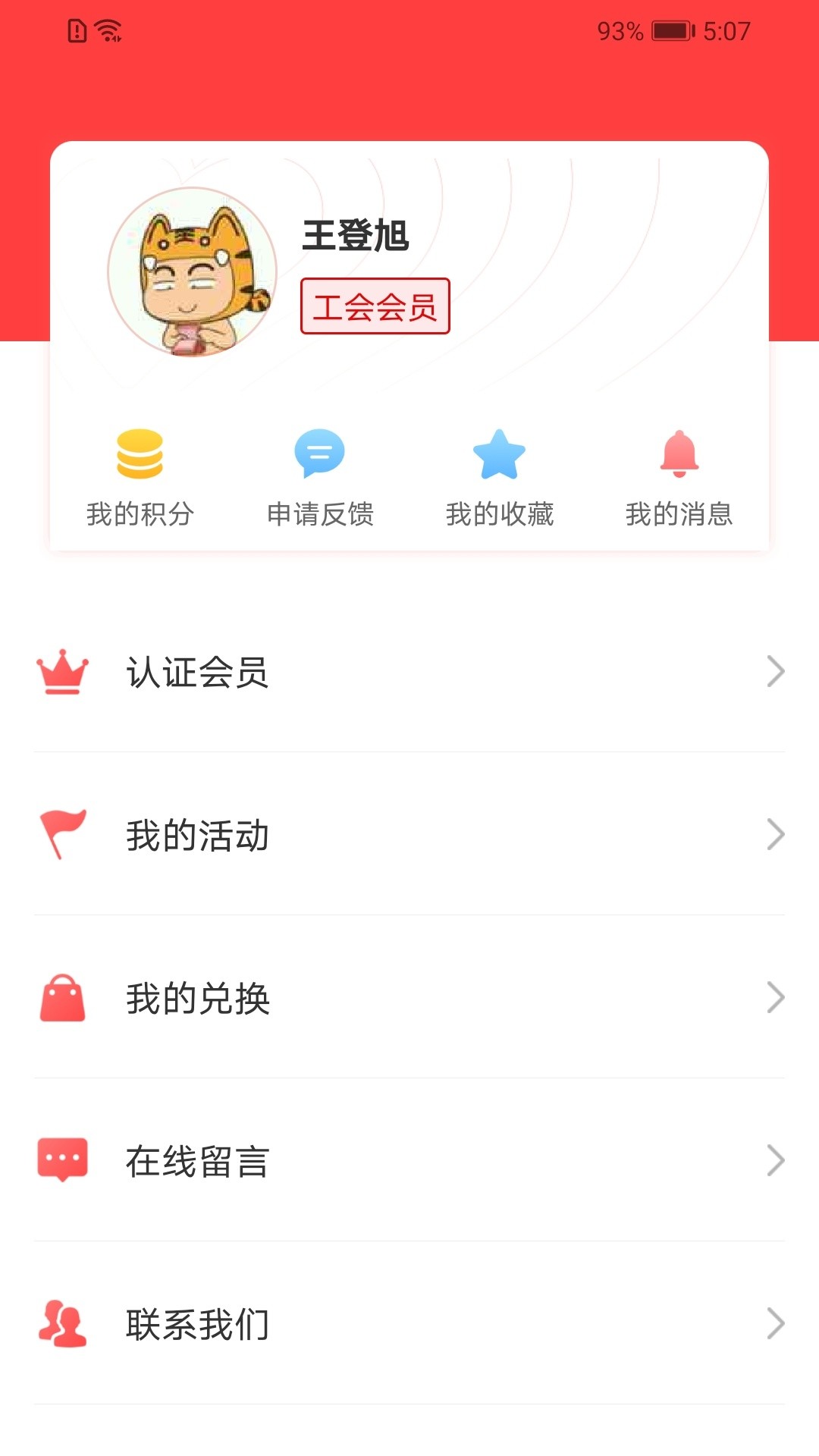Open 我的消息 bell icon
The width and height of the screenshot is (819, 1456).
pos(679,453)
